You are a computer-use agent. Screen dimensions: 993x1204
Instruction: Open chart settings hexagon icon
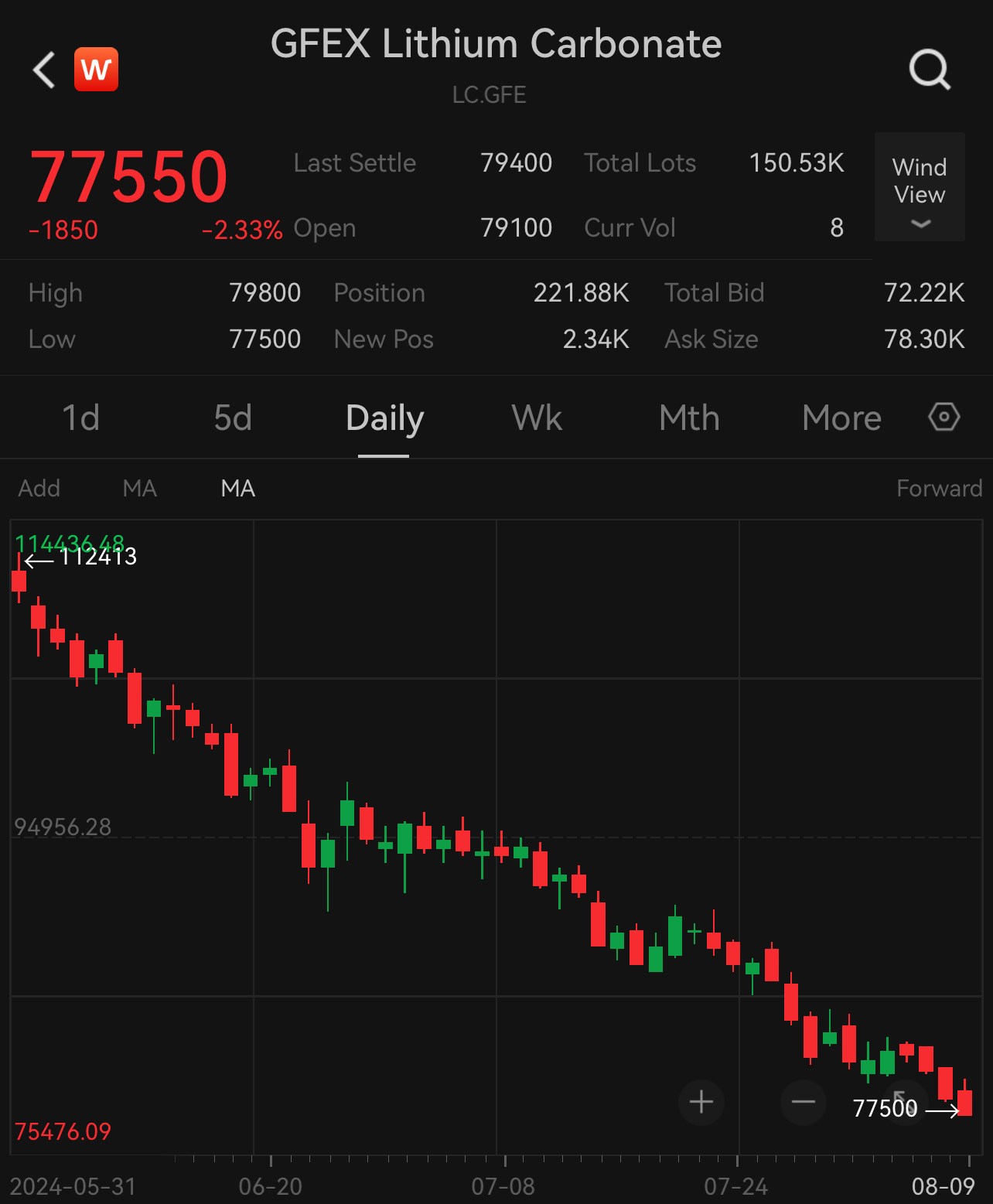(944, 417)
